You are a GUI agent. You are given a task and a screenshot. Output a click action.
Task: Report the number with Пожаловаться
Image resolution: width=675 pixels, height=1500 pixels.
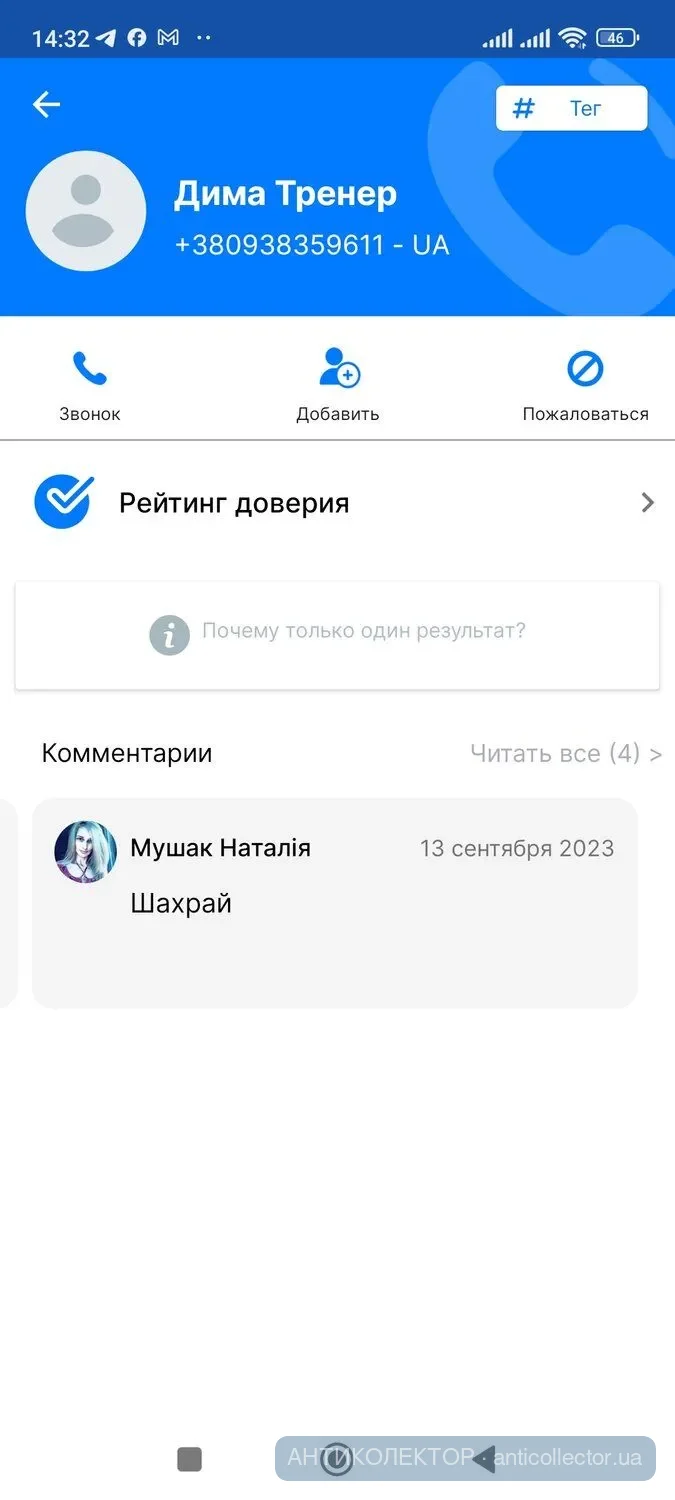click(x=585, y=385)
